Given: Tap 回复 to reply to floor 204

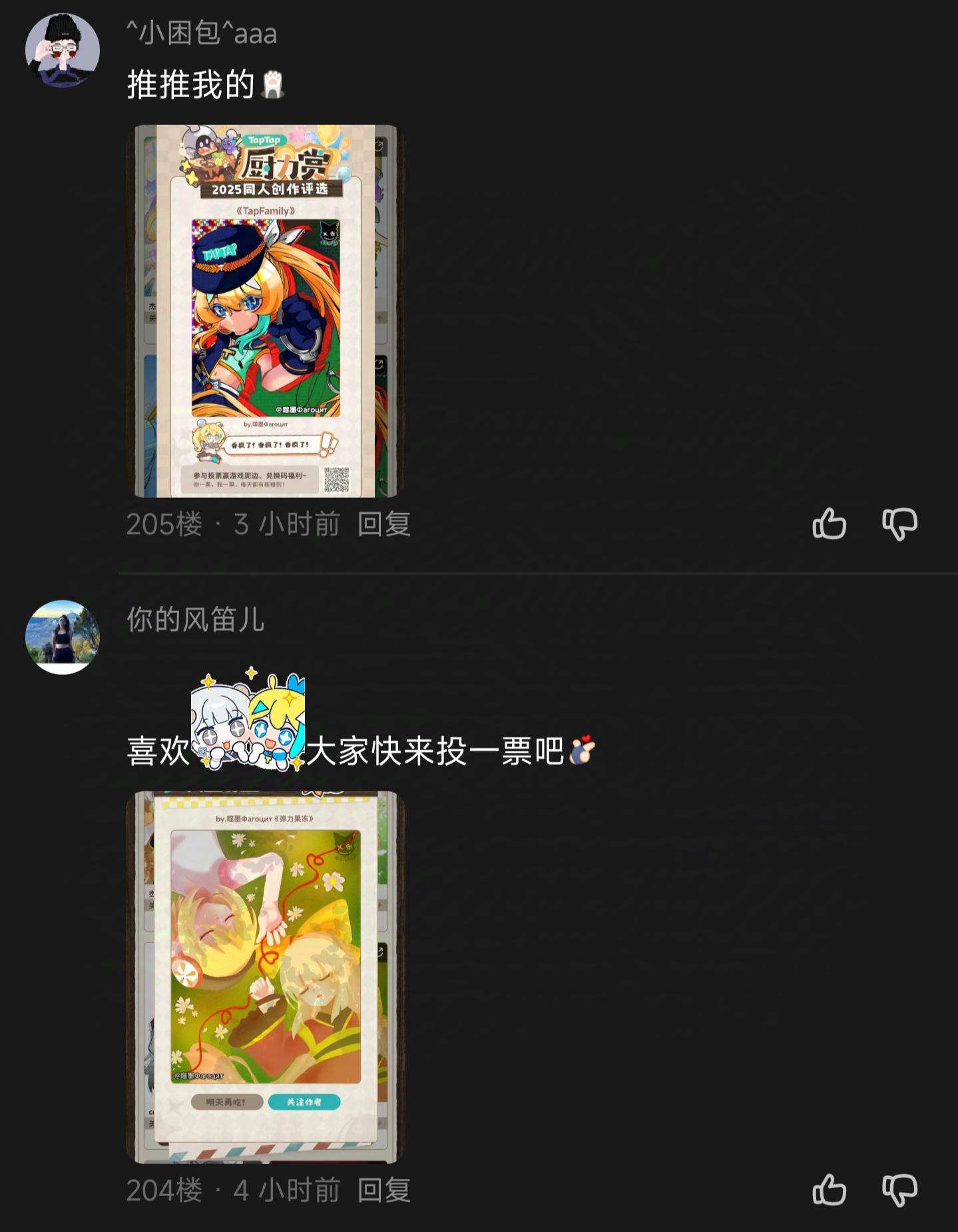Looking at the screenshot, I should 384,1191.
